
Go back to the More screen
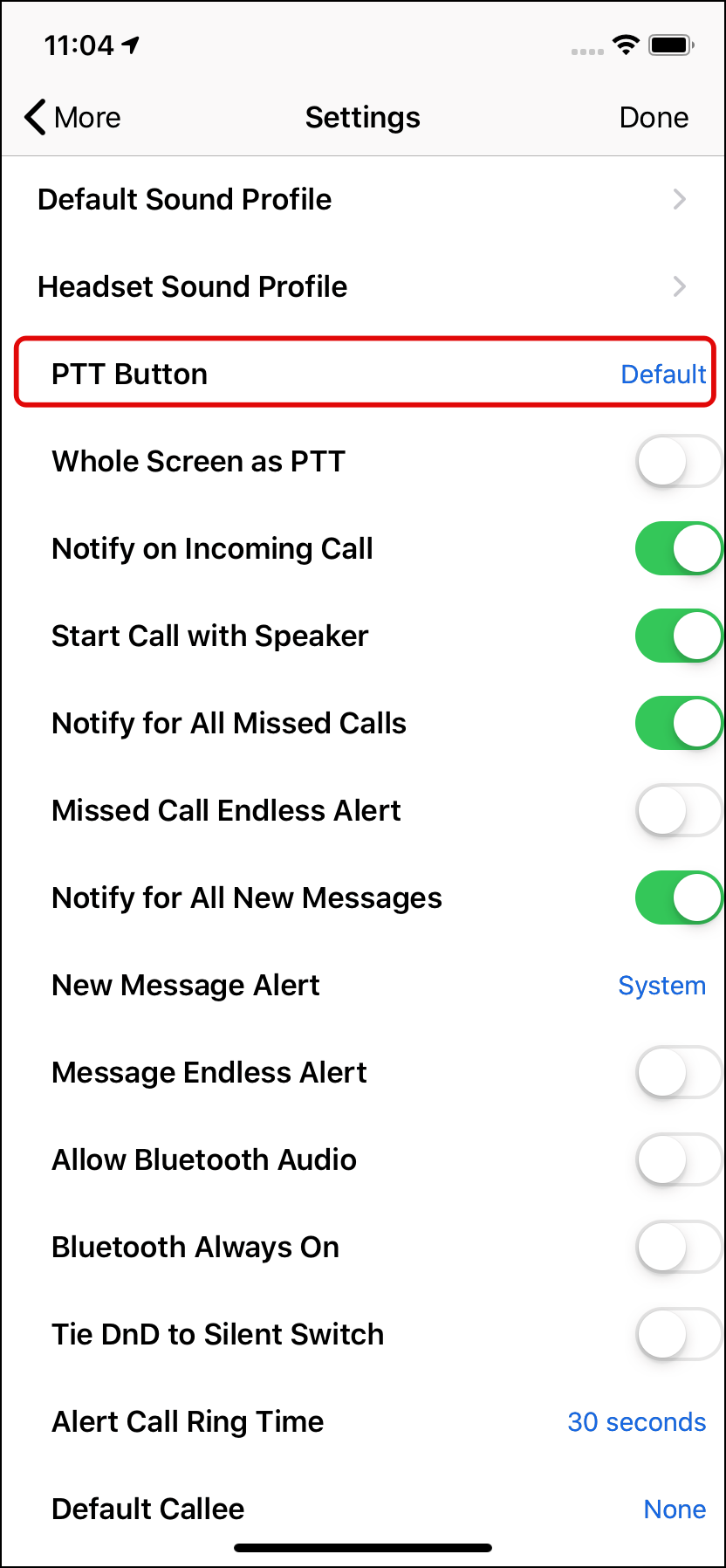[73, 117]
